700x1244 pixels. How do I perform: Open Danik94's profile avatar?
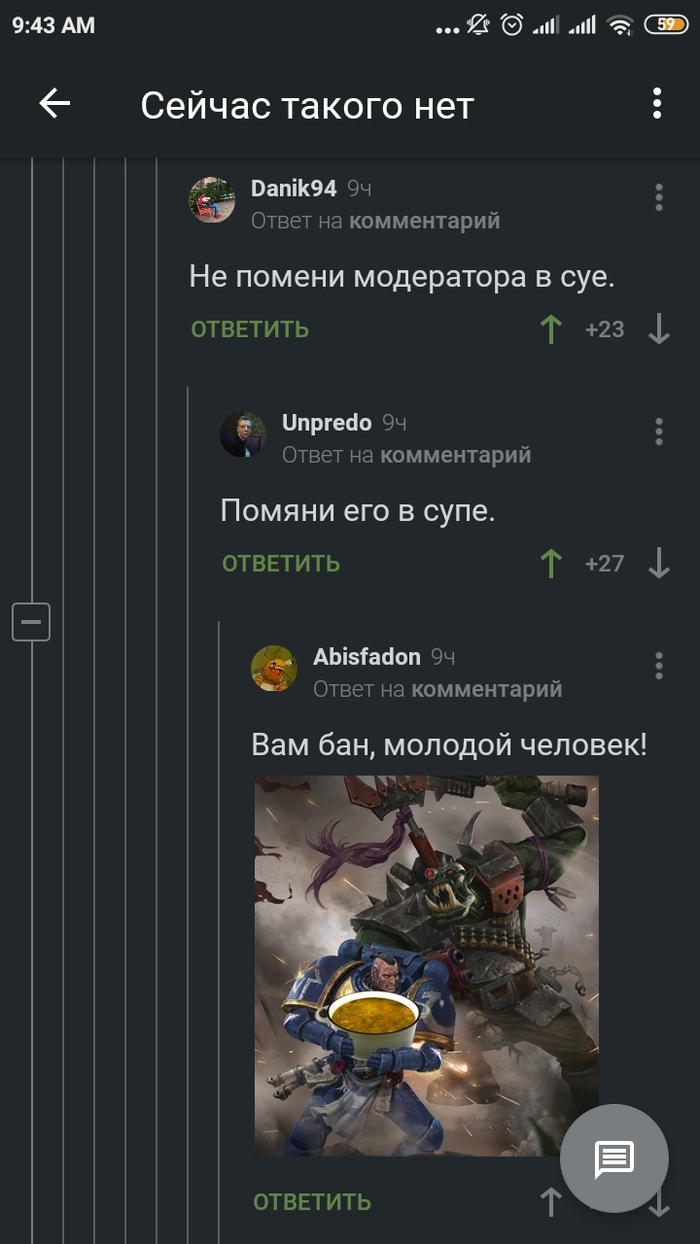pos(212,199)
